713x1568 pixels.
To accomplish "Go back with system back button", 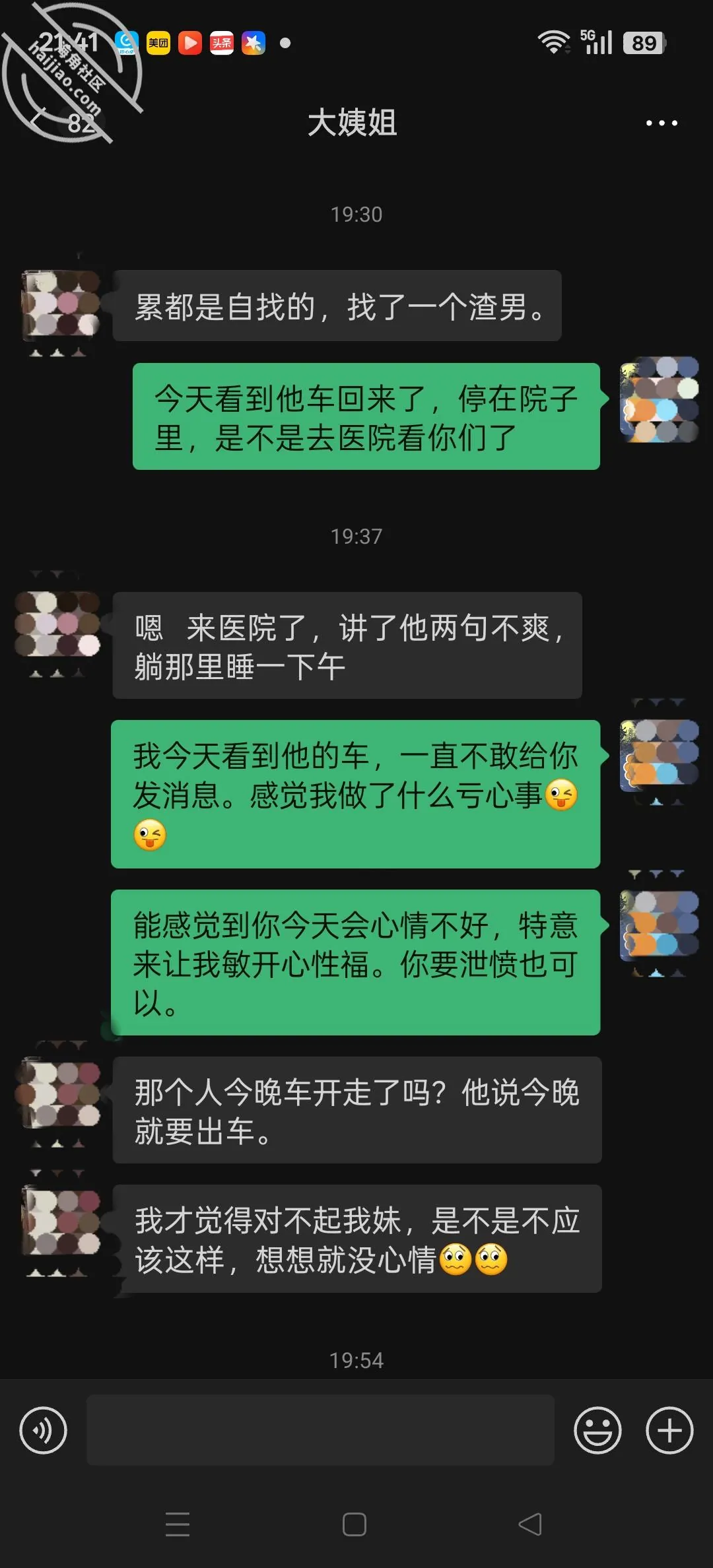I will point(530,1524).
